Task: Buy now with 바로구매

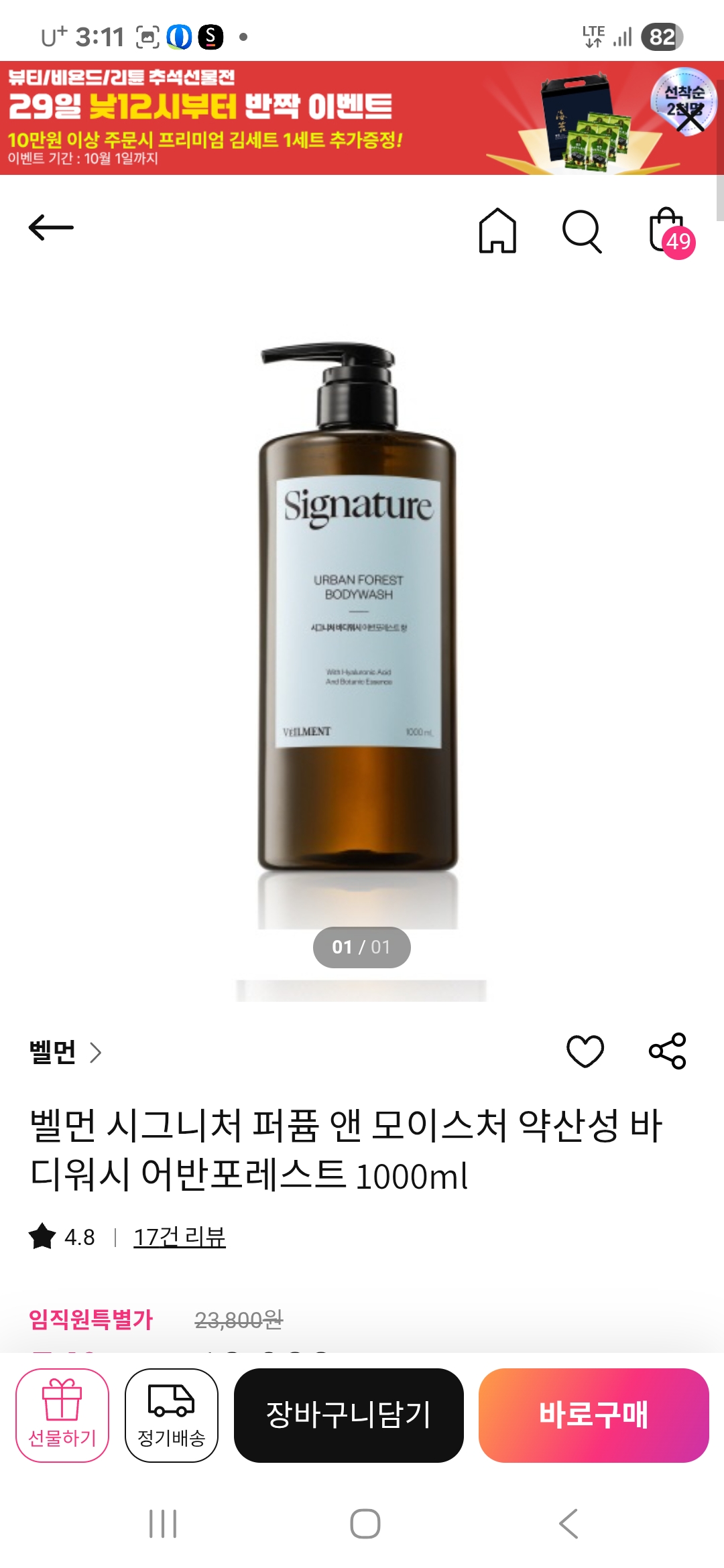Action: (x=593, y=1415)
